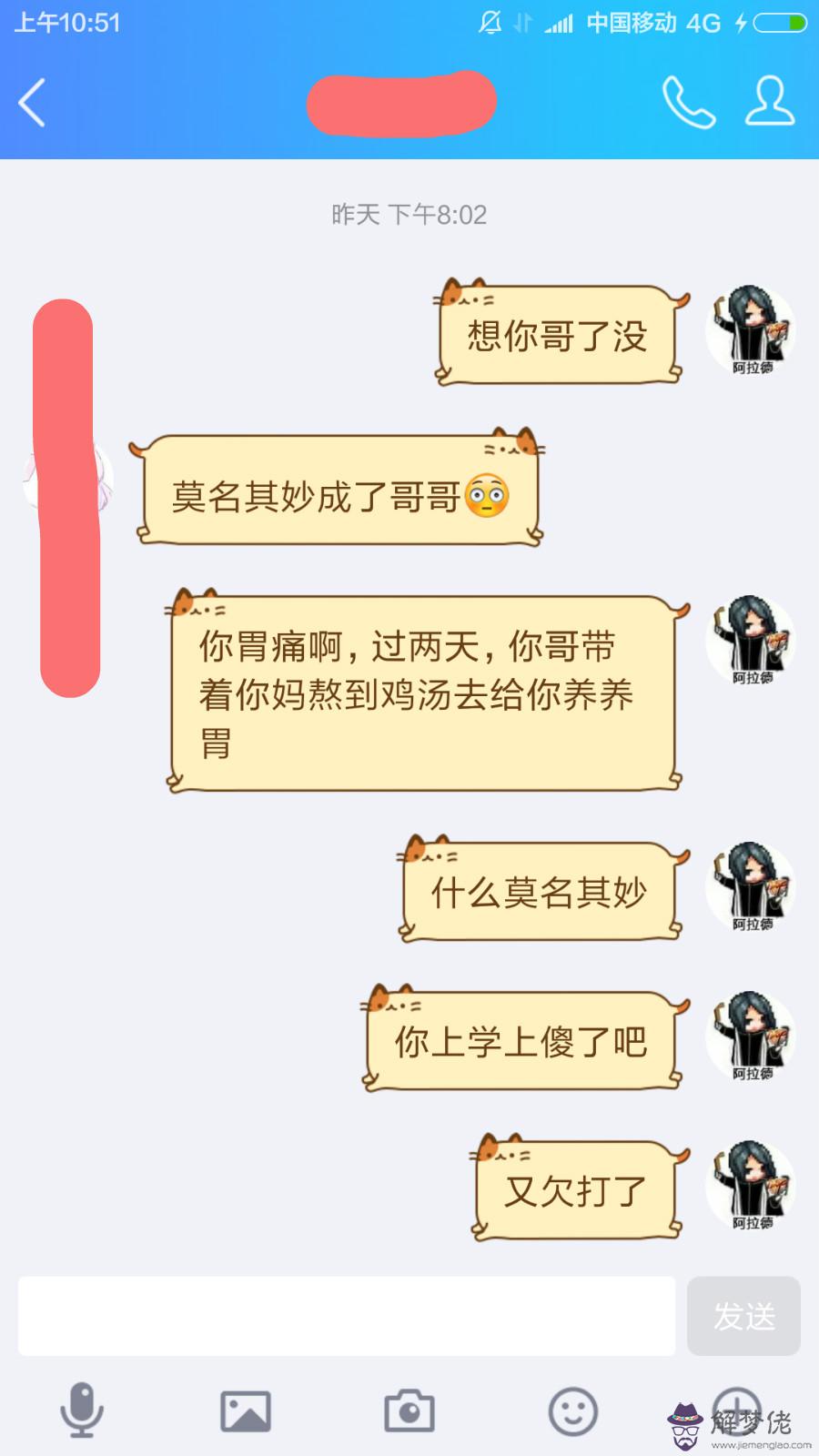819x1456 pixels.
Task: Tap the sender avatar beside 想你哥了没
Action: [751, 331]
